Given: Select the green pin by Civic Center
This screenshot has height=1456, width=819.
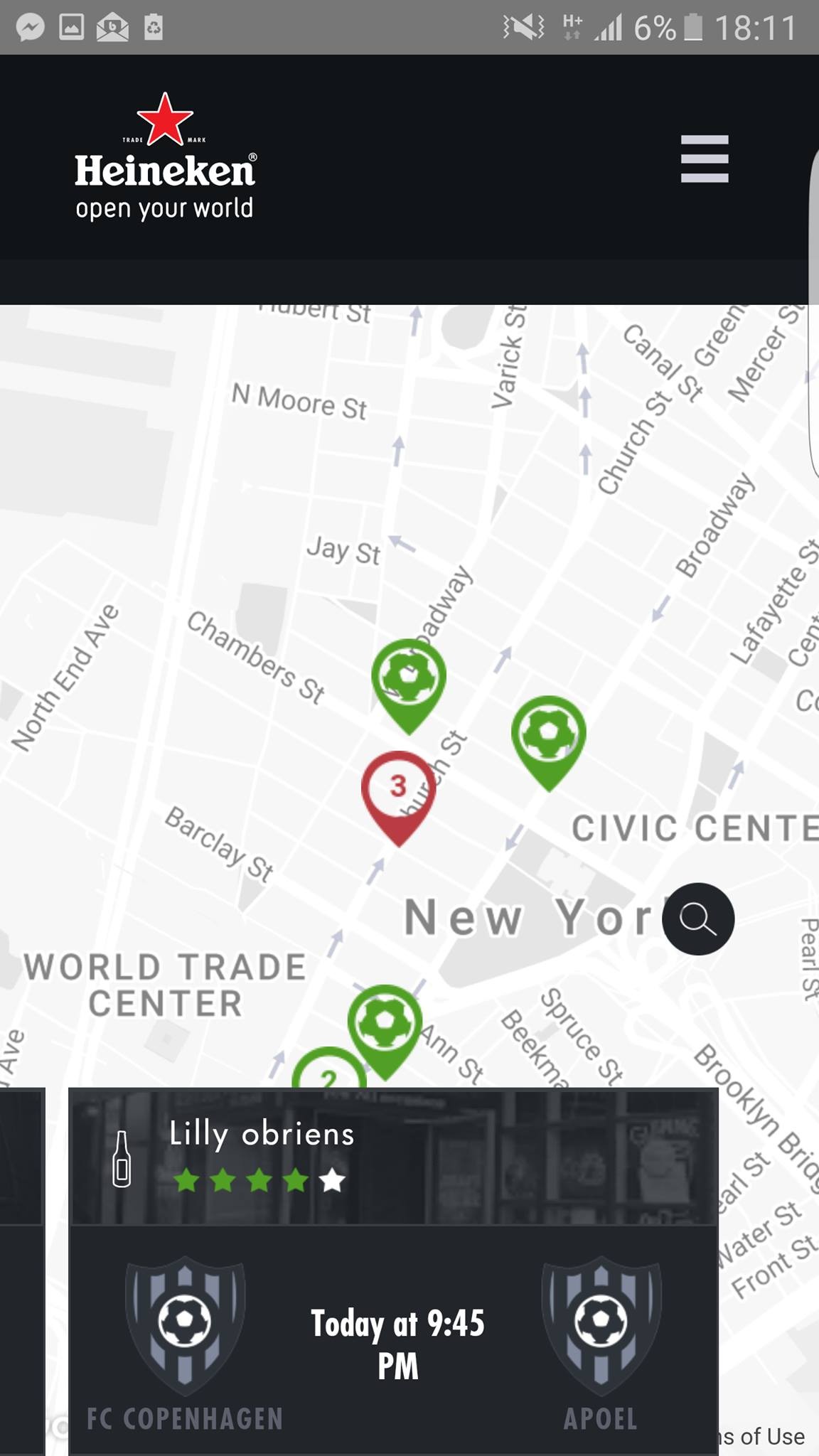Looking at the screenshot, I should pos(549,743).
